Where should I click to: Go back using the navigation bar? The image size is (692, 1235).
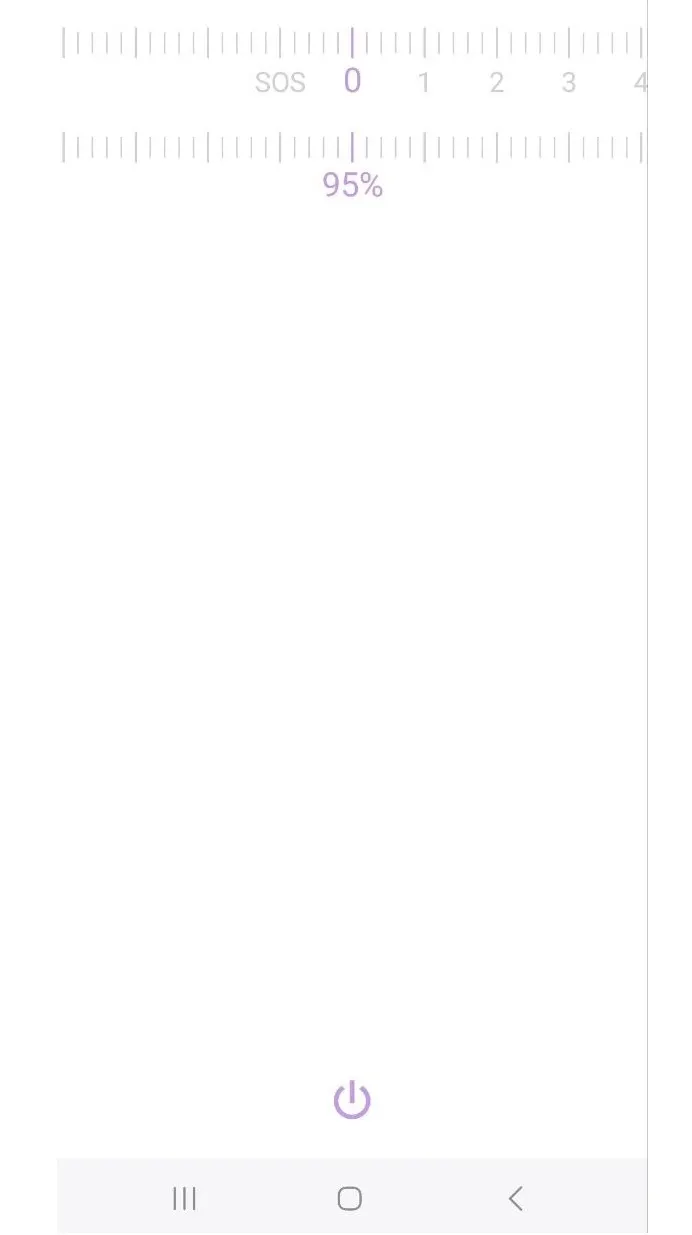516,1198
